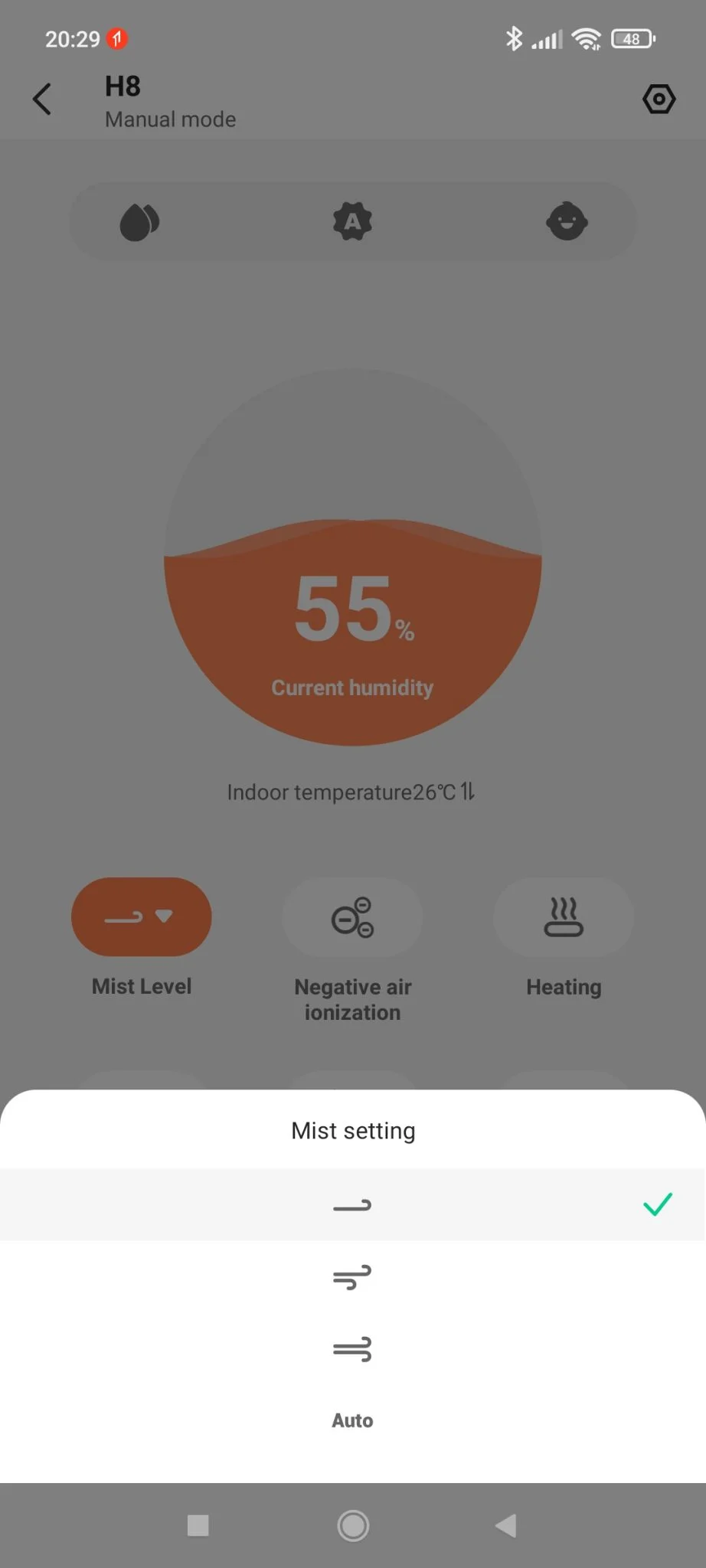Choose the Auto mist setting

[x=352, y=1420]
